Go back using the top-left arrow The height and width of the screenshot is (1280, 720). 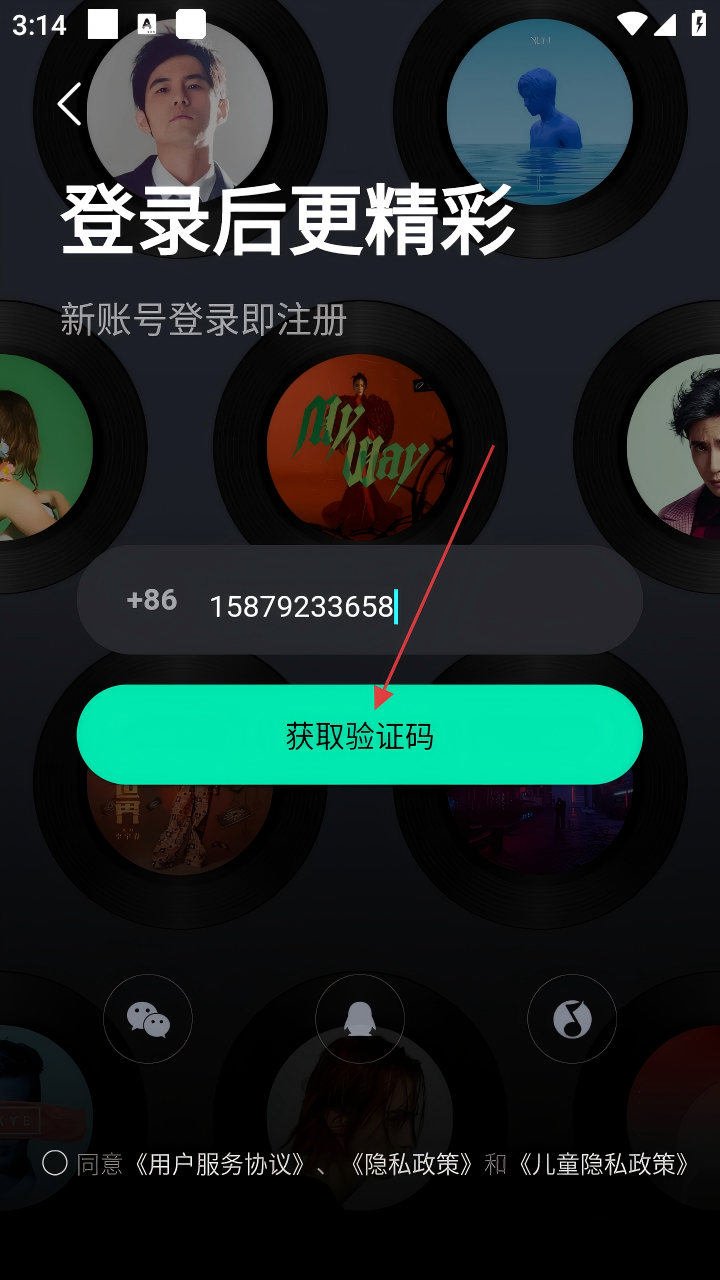(68, 104)
